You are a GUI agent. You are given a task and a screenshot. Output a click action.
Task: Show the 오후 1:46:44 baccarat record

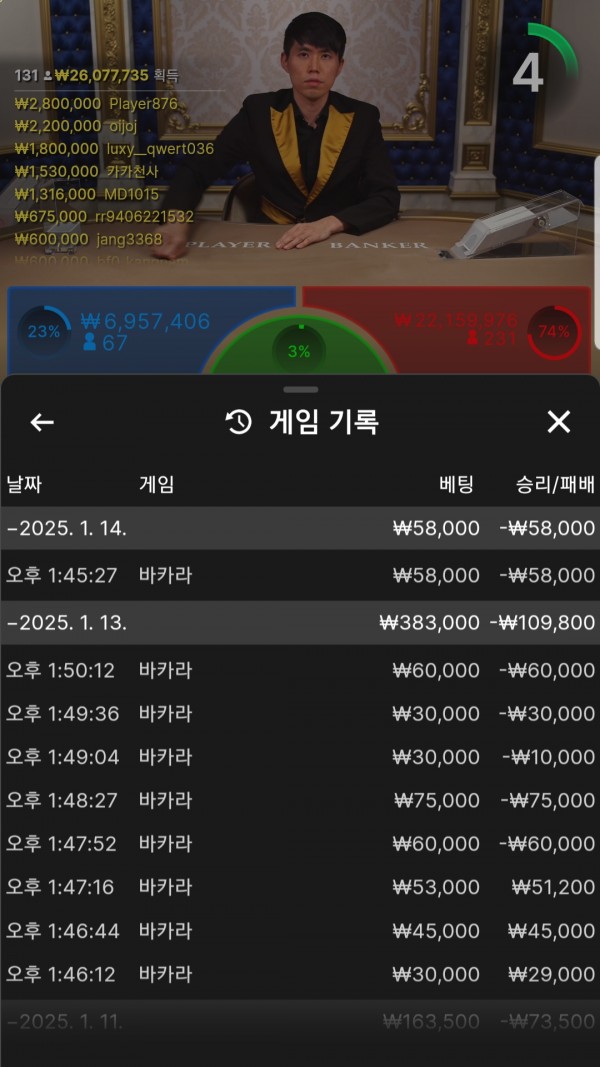coord(300,931)
